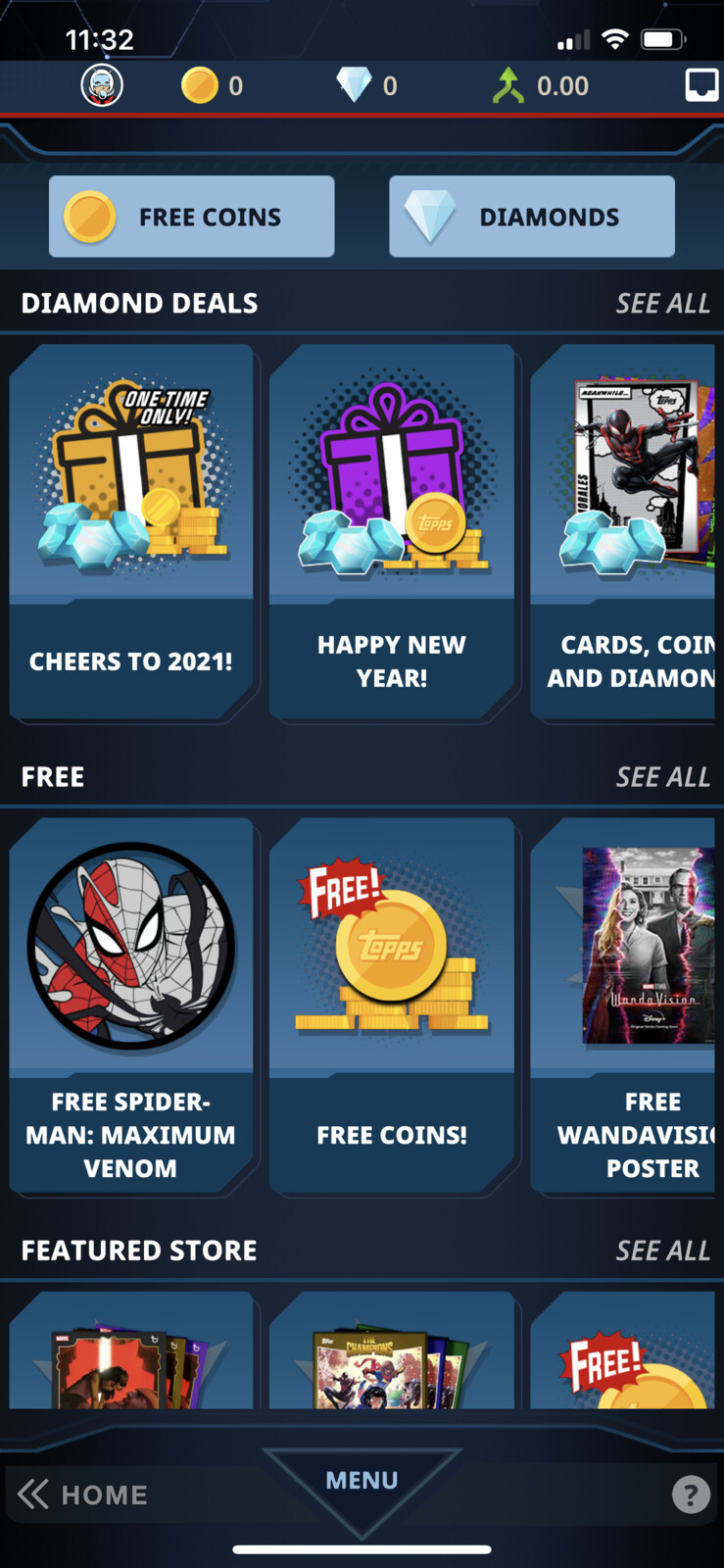Get the Free WandaVision Poster
Image resolution: width=724 pixels, height=1568 pixels.
pos(627,1005)
